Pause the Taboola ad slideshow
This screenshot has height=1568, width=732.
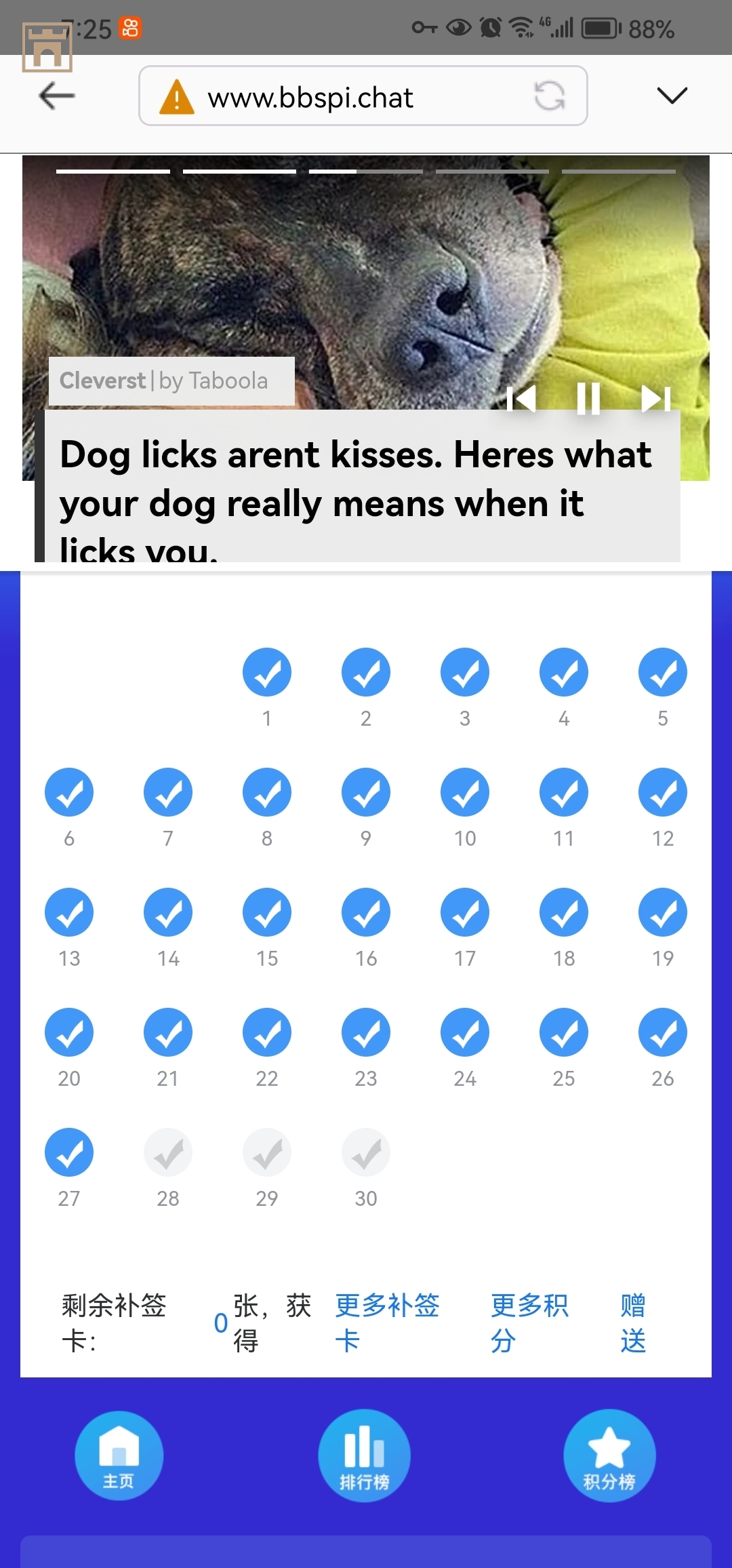click(588, 398)
